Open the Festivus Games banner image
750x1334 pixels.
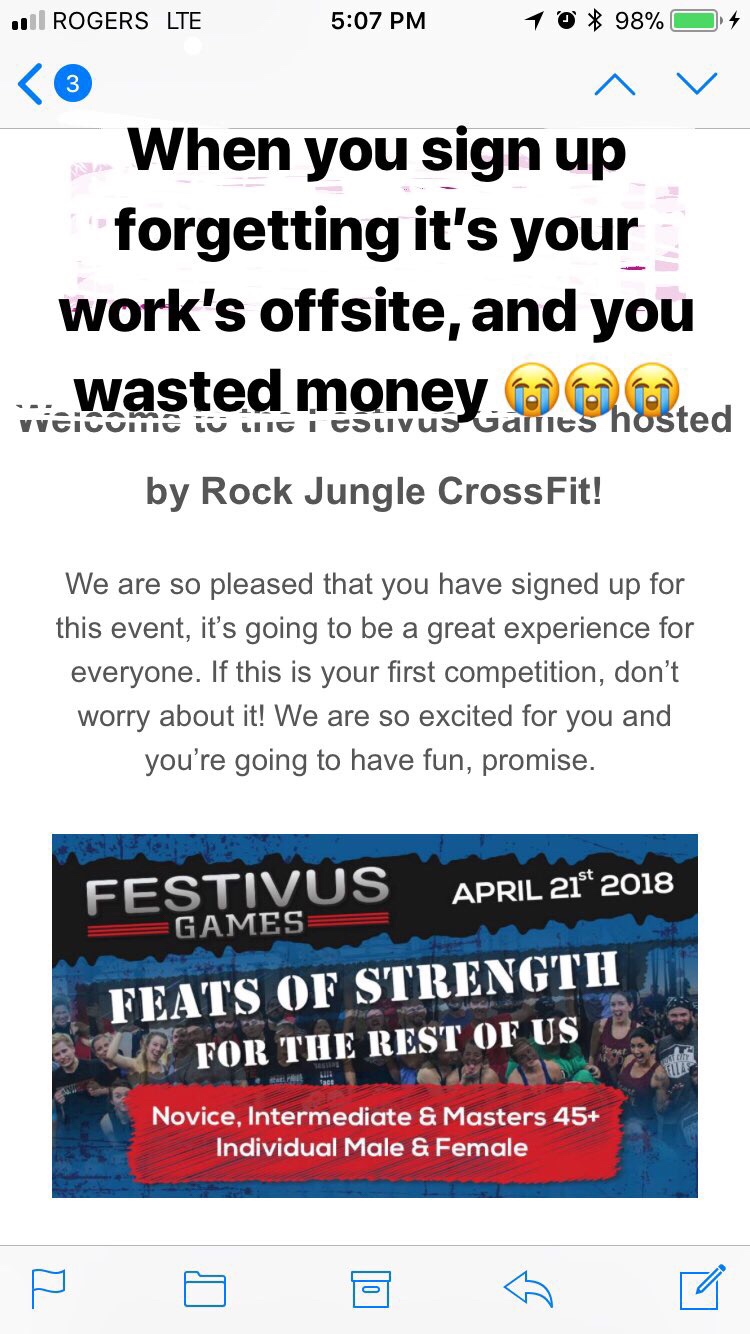pos(374,1015)
